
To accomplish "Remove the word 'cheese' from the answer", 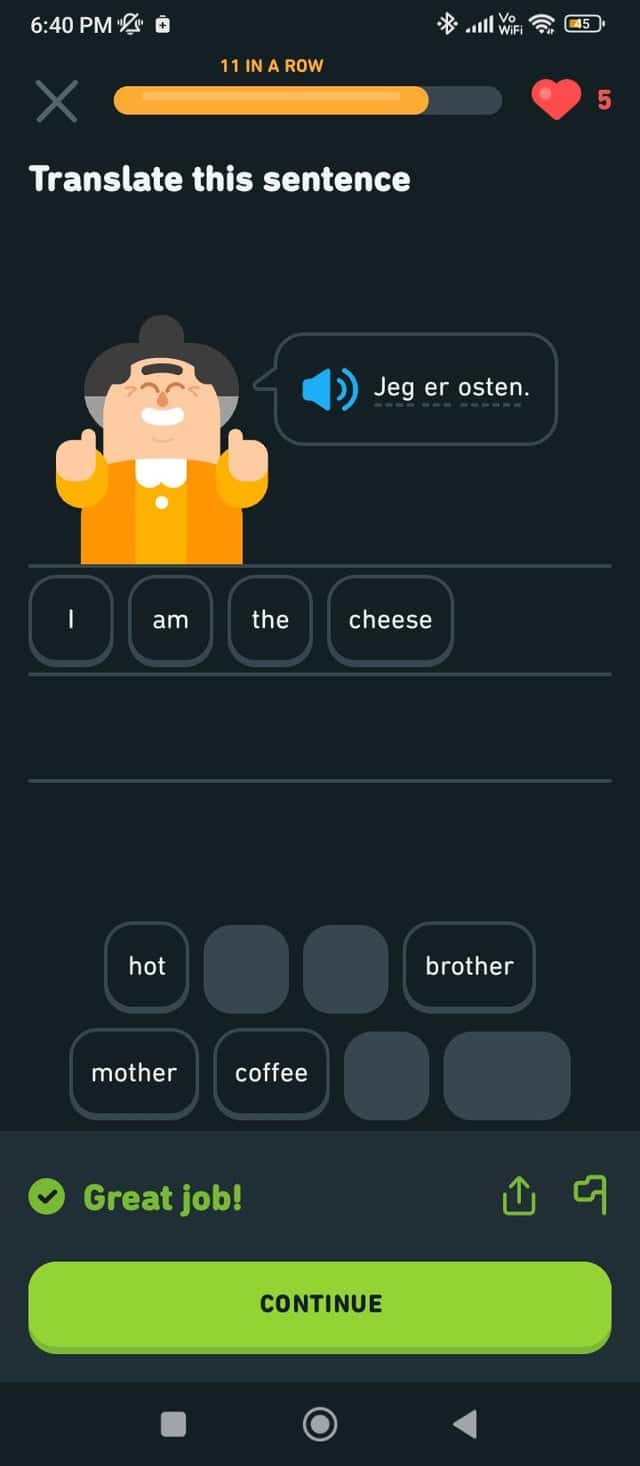I will [390, 620].
